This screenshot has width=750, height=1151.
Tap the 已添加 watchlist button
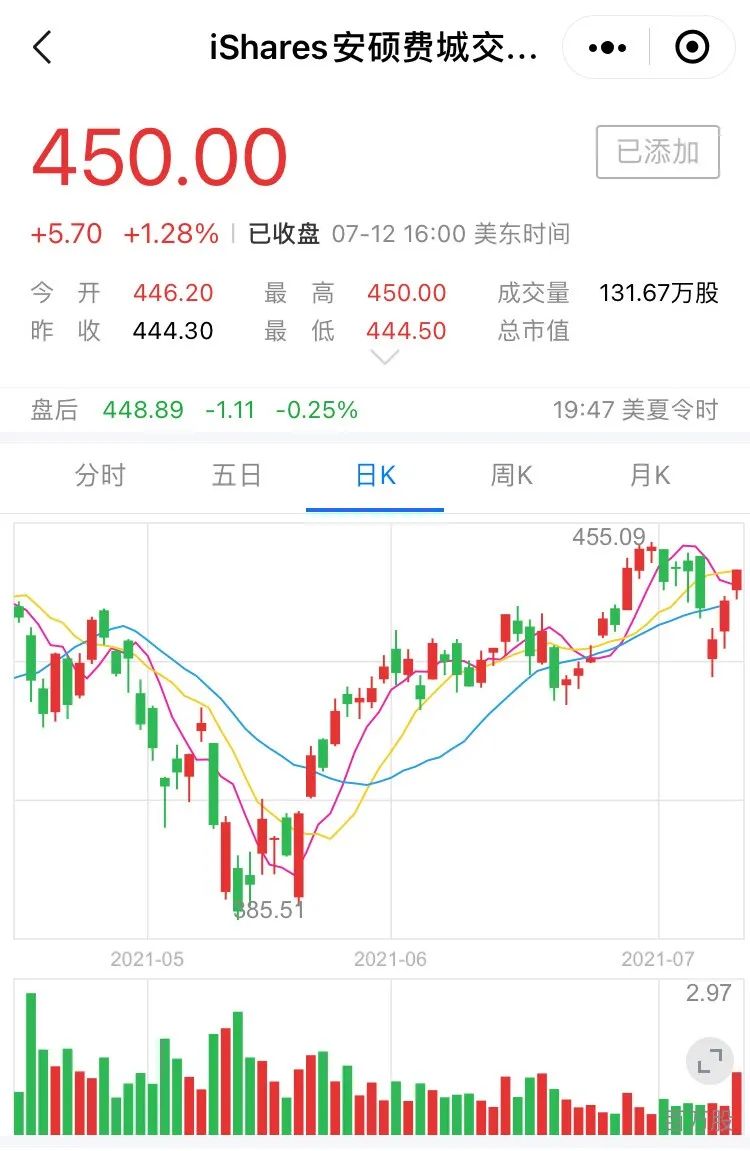(x=657, y=152)
